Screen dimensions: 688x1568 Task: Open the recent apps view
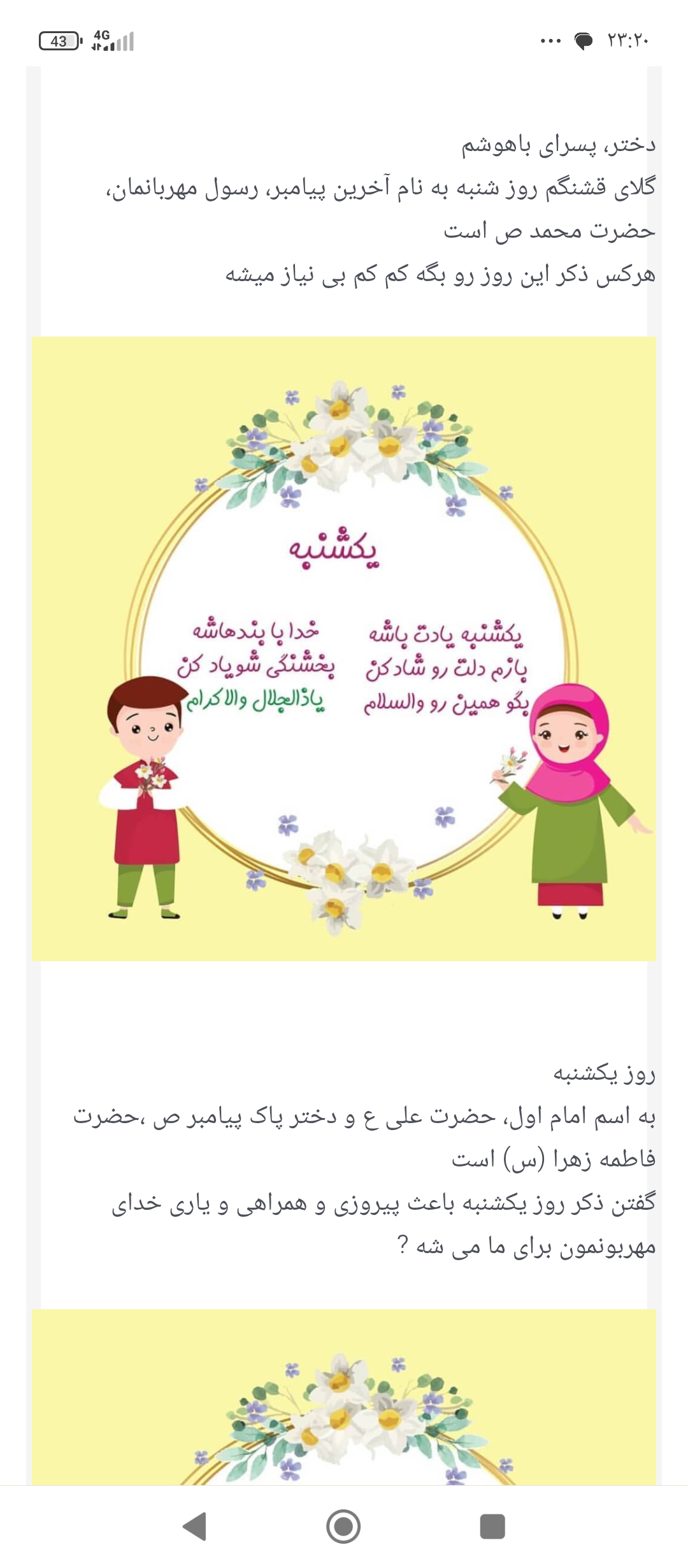[x=492, y=1526]
